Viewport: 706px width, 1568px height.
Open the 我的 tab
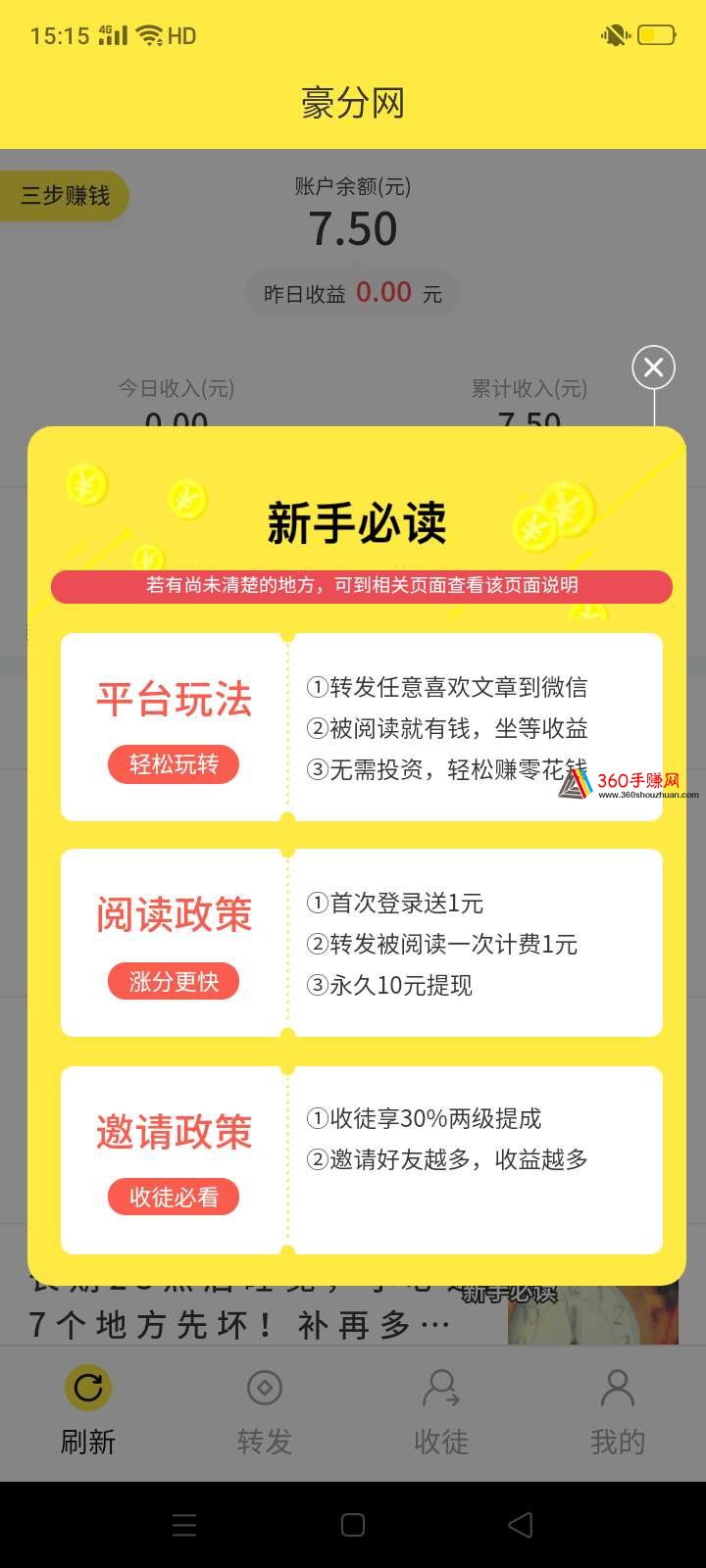pos(618,1411)
